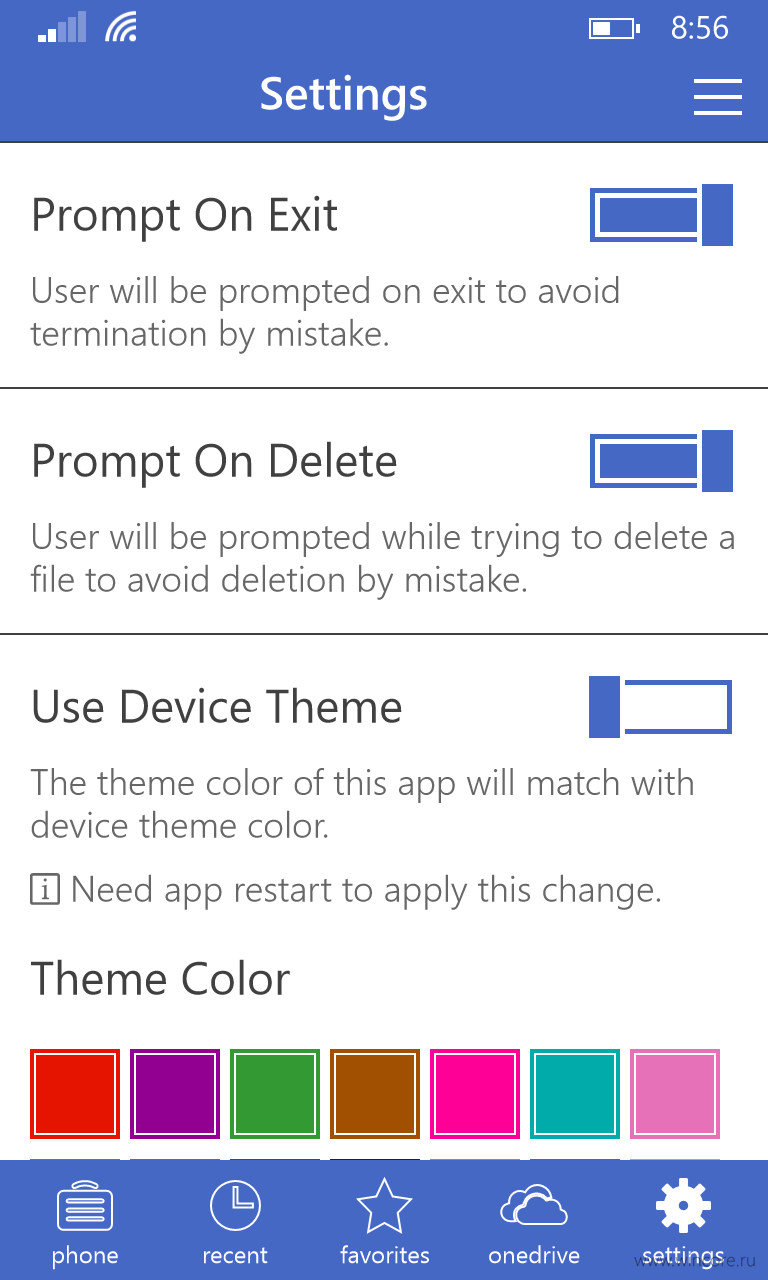The image size is (768, 1280).
Task: Pick the green theme color
Action: (x=275, y=1094)
